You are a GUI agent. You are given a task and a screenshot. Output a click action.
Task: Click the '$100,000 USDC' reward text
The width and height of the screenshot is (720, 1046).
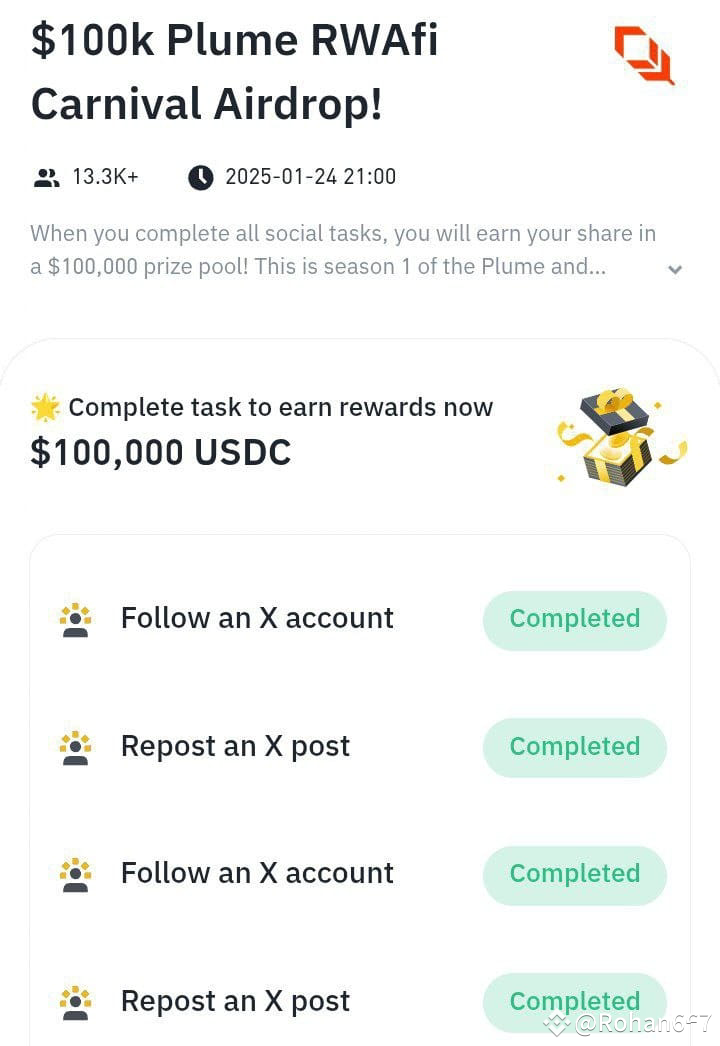(160, 452)
